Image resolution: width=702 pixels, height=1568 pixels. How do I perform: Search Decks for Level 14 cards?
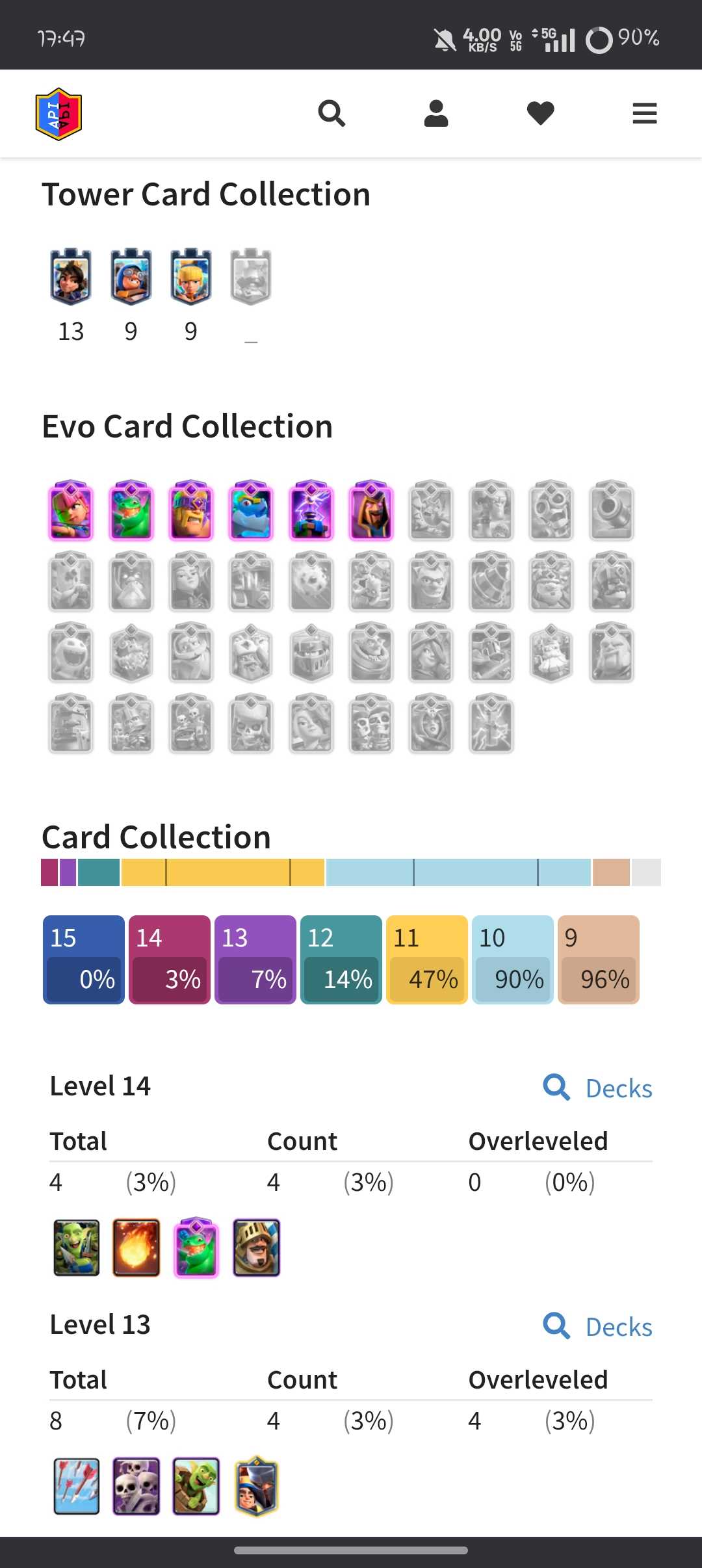[x=598, y=1088]
